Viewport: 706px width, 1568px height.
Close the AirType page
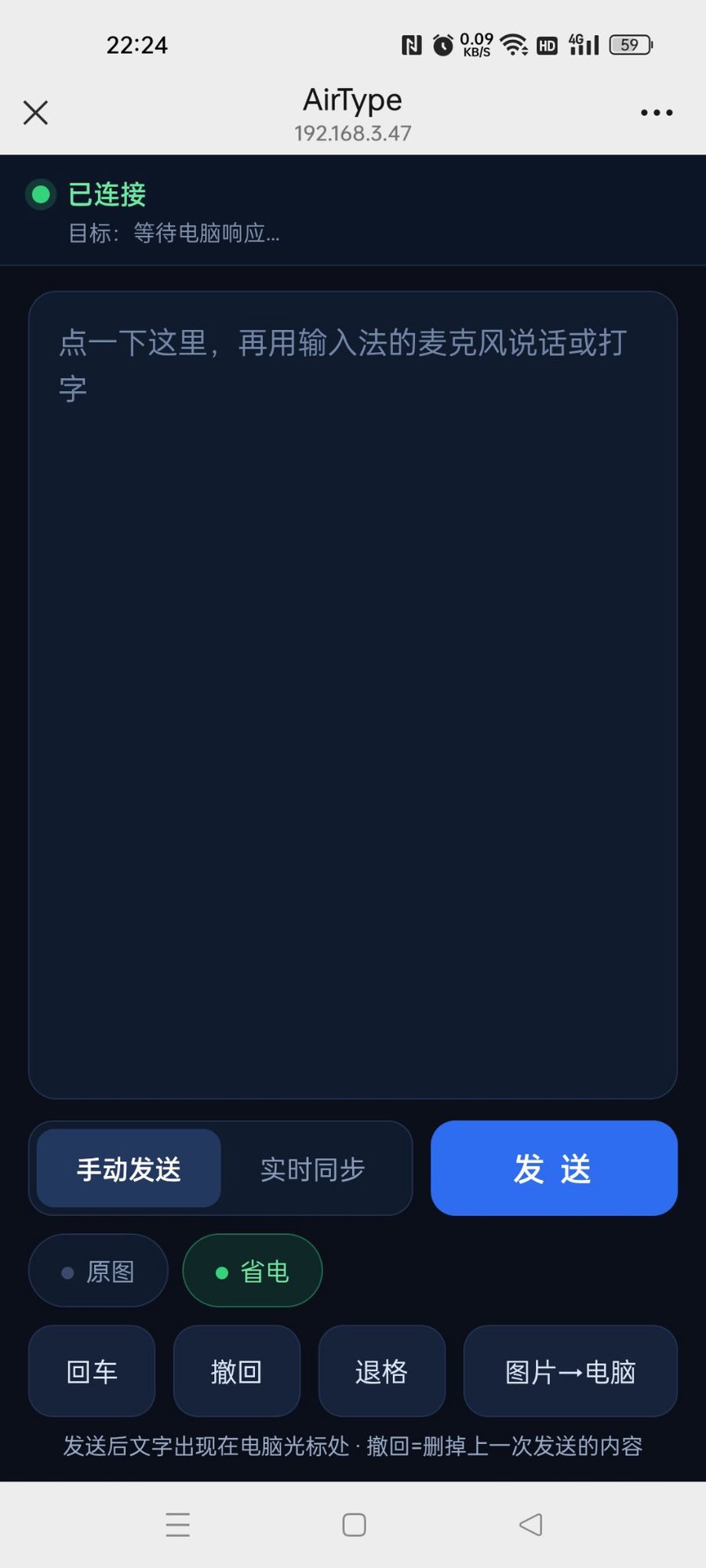[36, 113]
